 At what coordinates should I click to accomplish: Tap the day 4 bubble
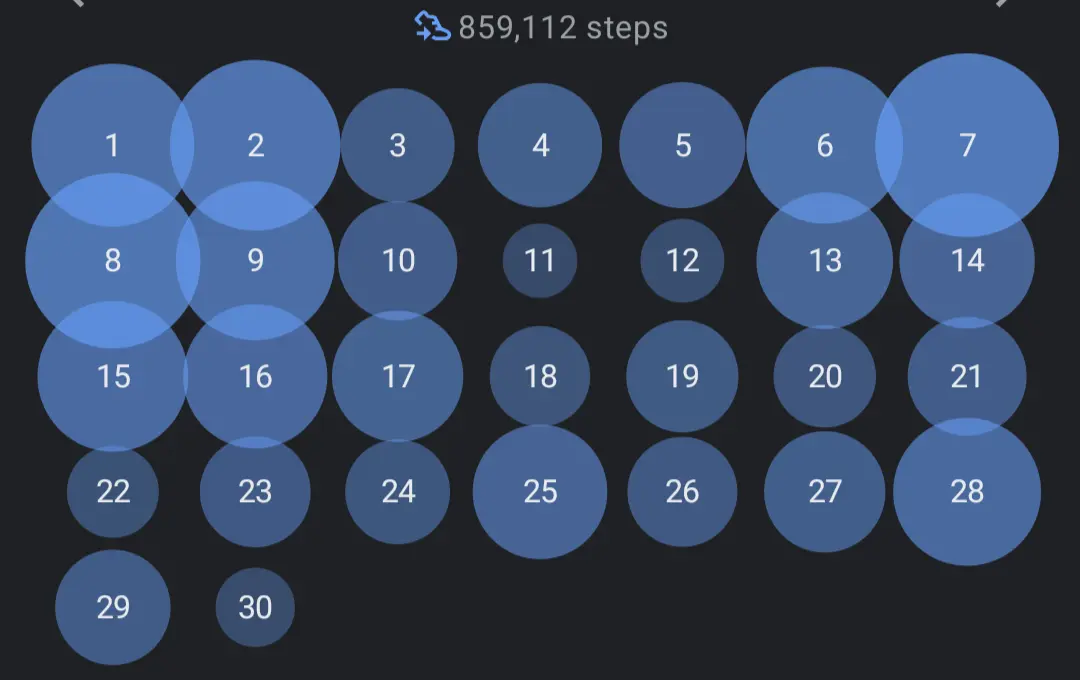[x=540, y=145]
